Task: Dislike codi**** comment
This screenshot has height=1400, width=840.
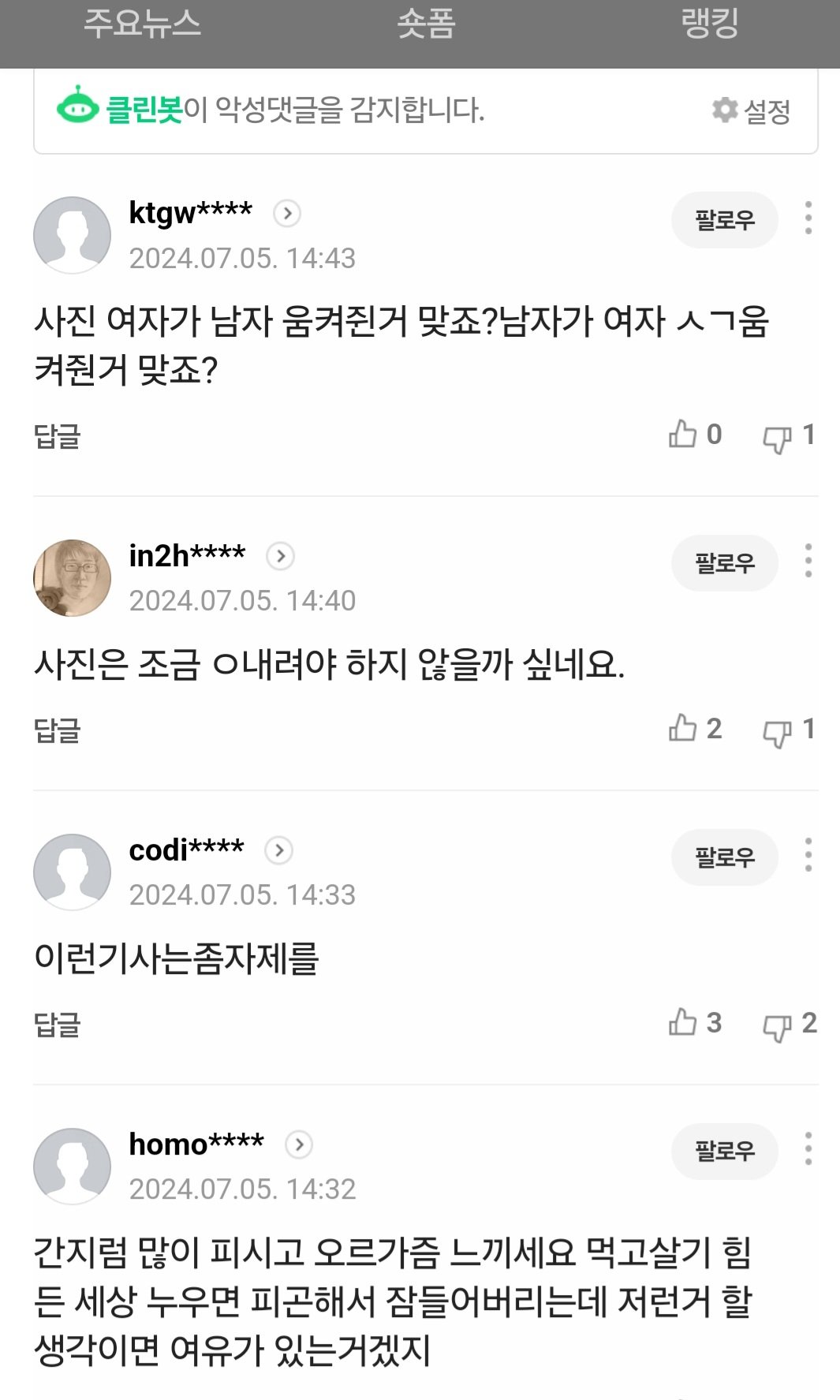Action: click(778, 1025)
